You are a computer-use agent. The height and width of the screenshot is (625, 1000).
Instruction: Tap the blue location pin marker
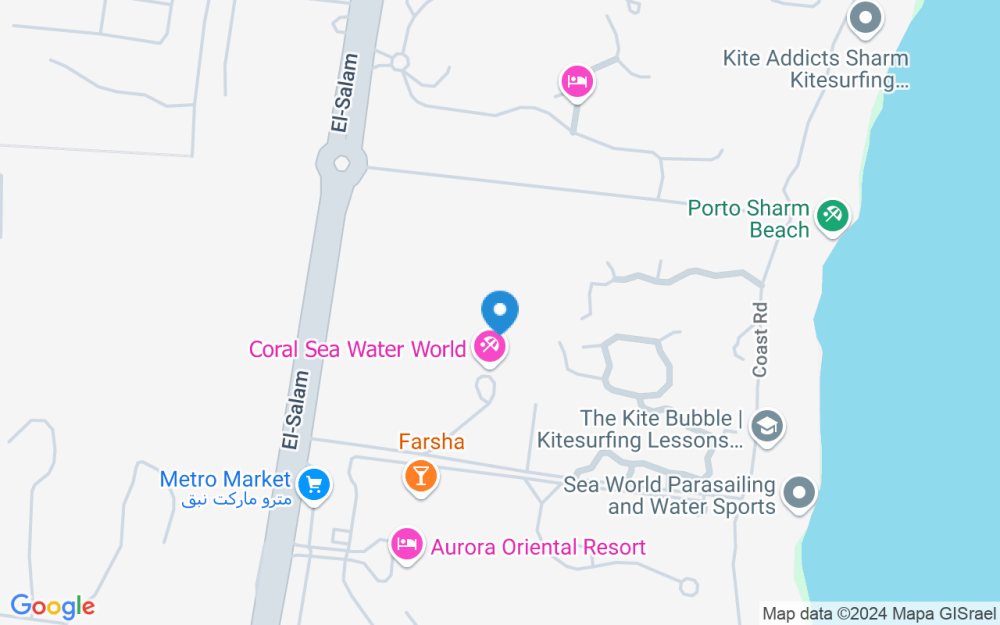click(x=499, y=311)
